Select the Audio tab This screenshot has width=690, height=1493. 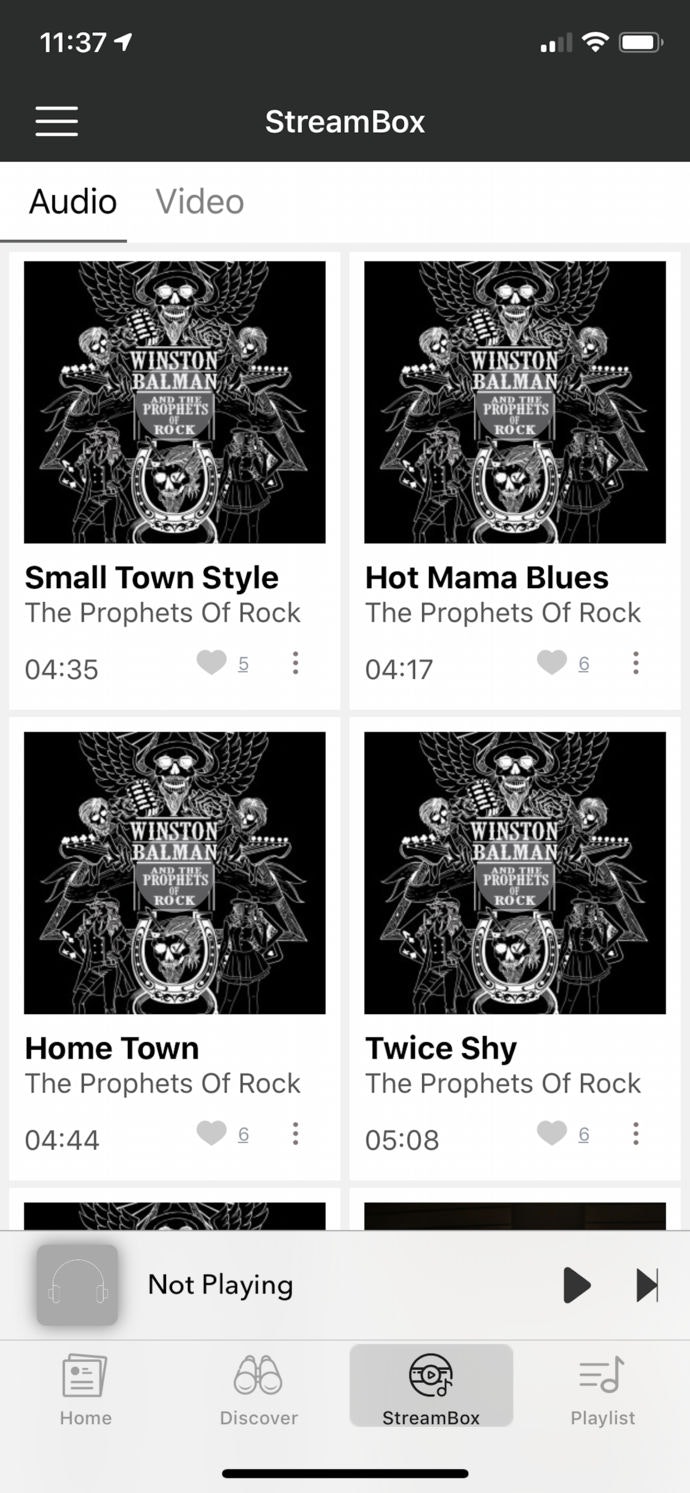(73, 202)
